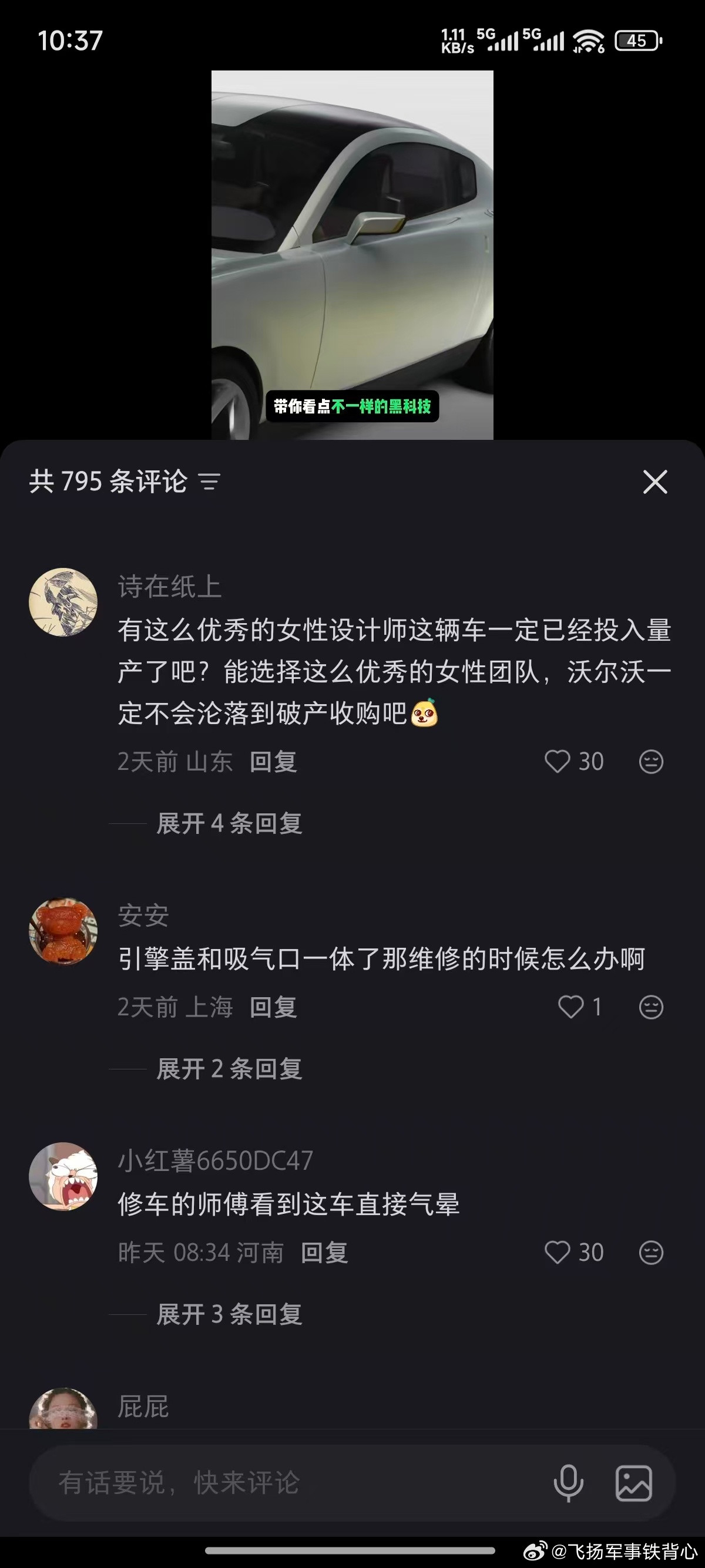Close the comments panel with the X

(x=655, y=483)
